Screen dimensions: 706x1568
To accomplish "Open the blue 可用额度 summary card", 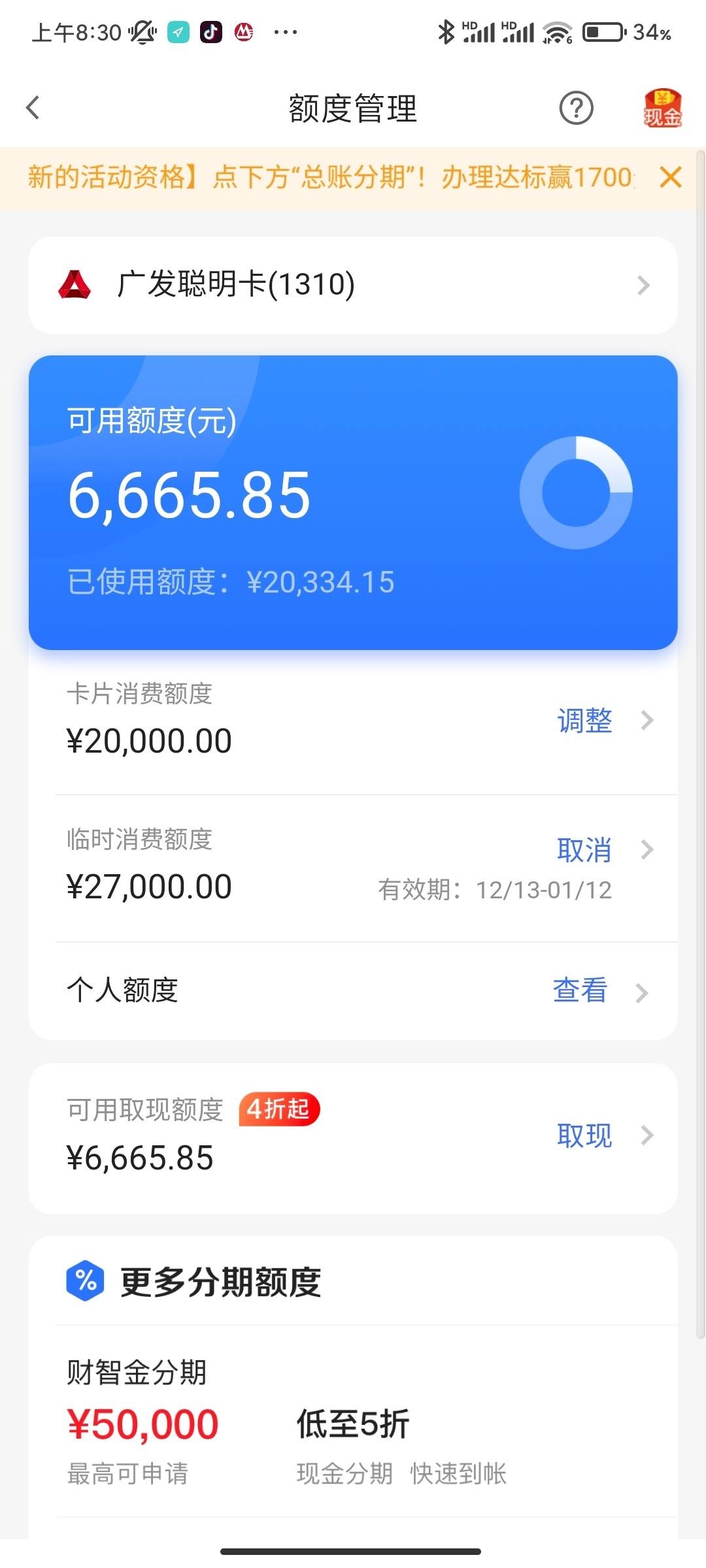I will (353, 502).
